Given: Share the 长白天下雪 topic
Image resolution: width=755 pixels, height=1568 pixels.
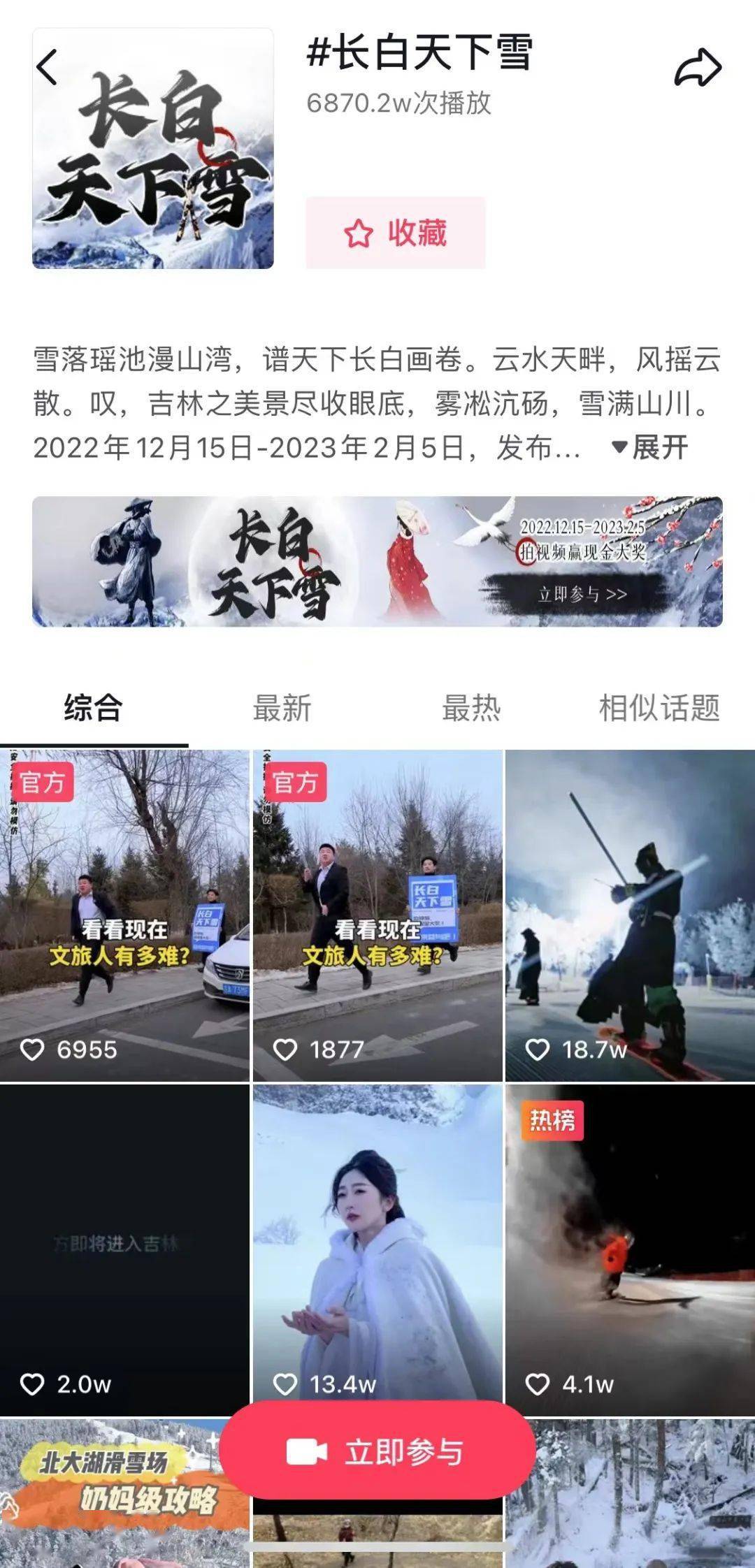Looking at the screenshot, I should [x=697, y=68].
